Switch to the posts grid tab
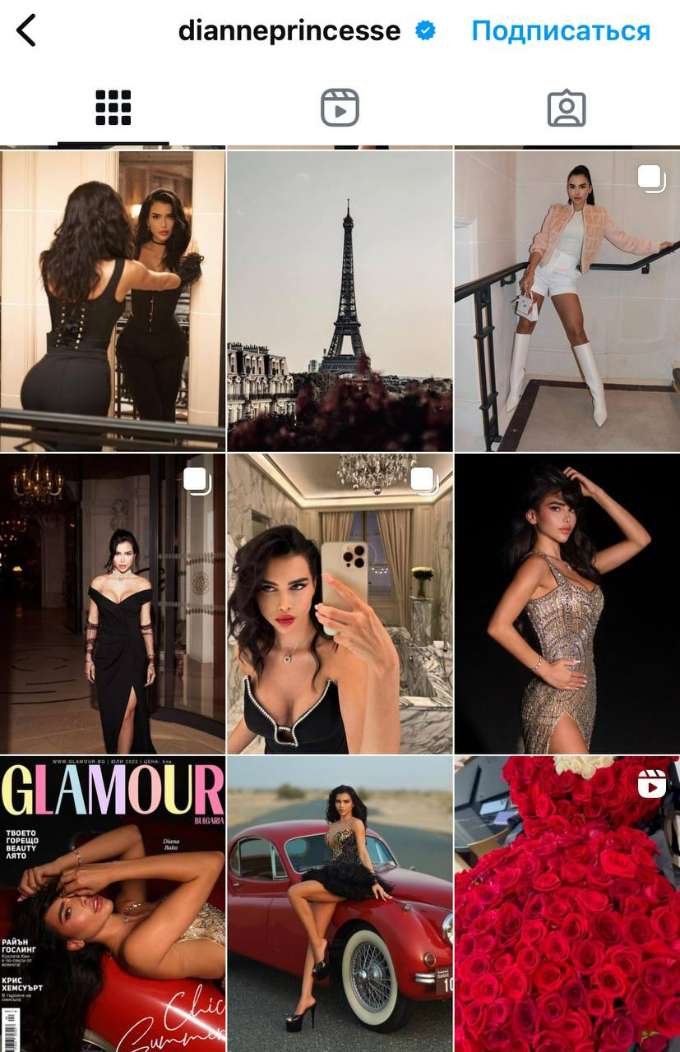 coord(113,108)
